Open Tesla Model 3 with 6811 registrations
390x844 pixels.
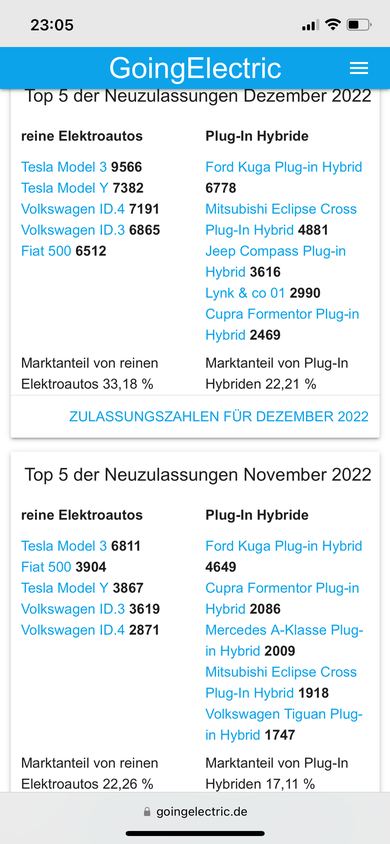coord(64,546)
